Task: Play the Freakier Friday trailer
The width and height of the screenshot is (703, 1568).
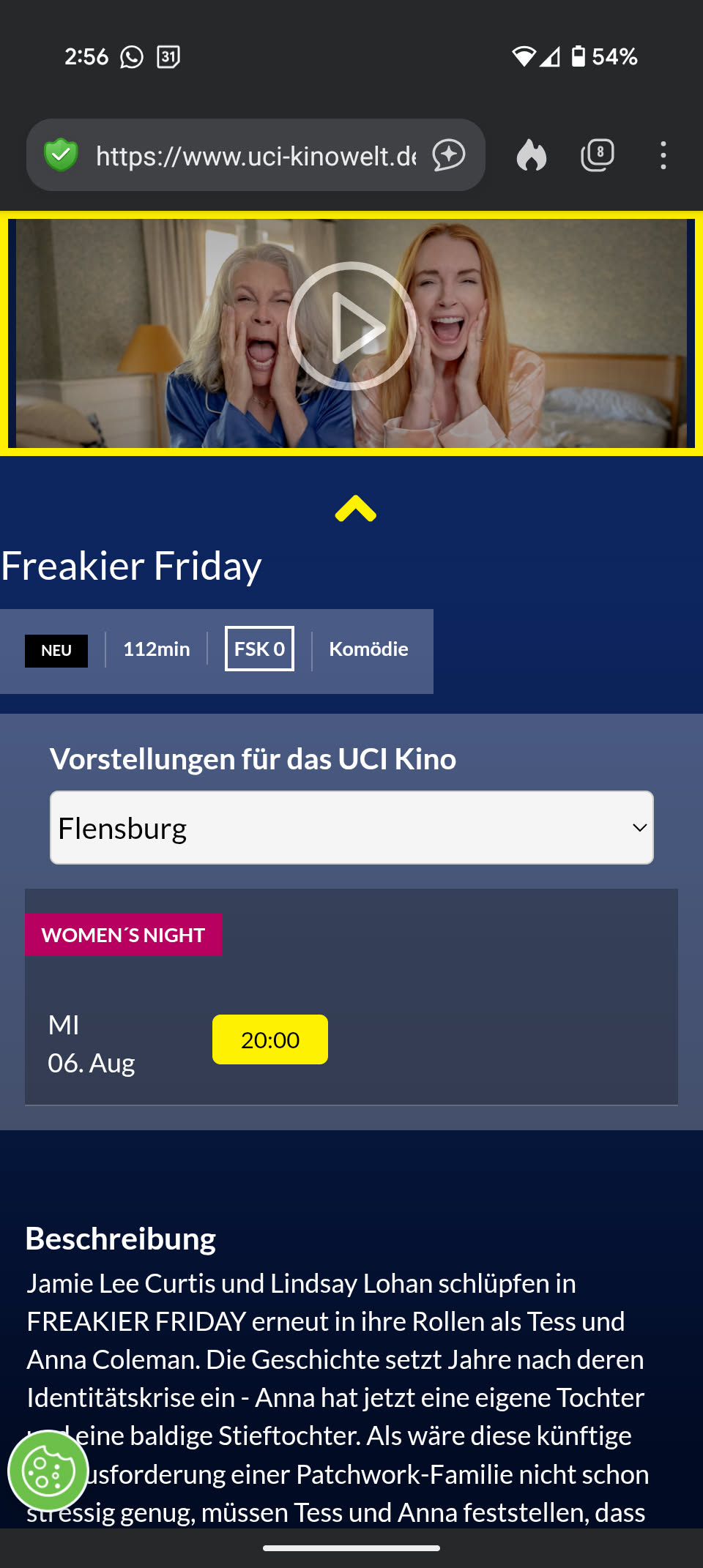Action: pos(351,326)
